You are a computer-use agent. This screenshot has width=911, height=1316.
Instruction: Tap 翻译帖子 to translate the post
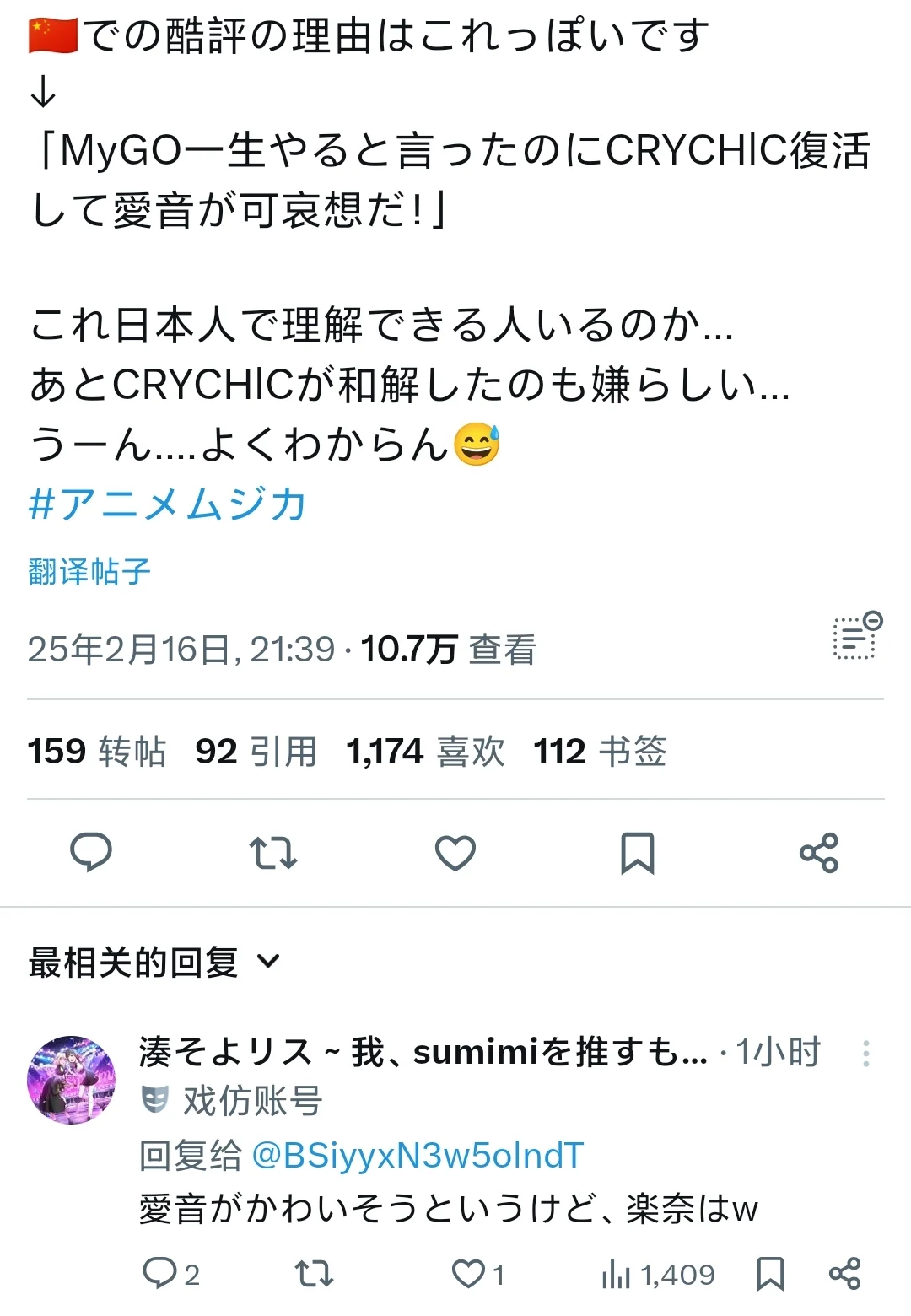coord(89,572)
